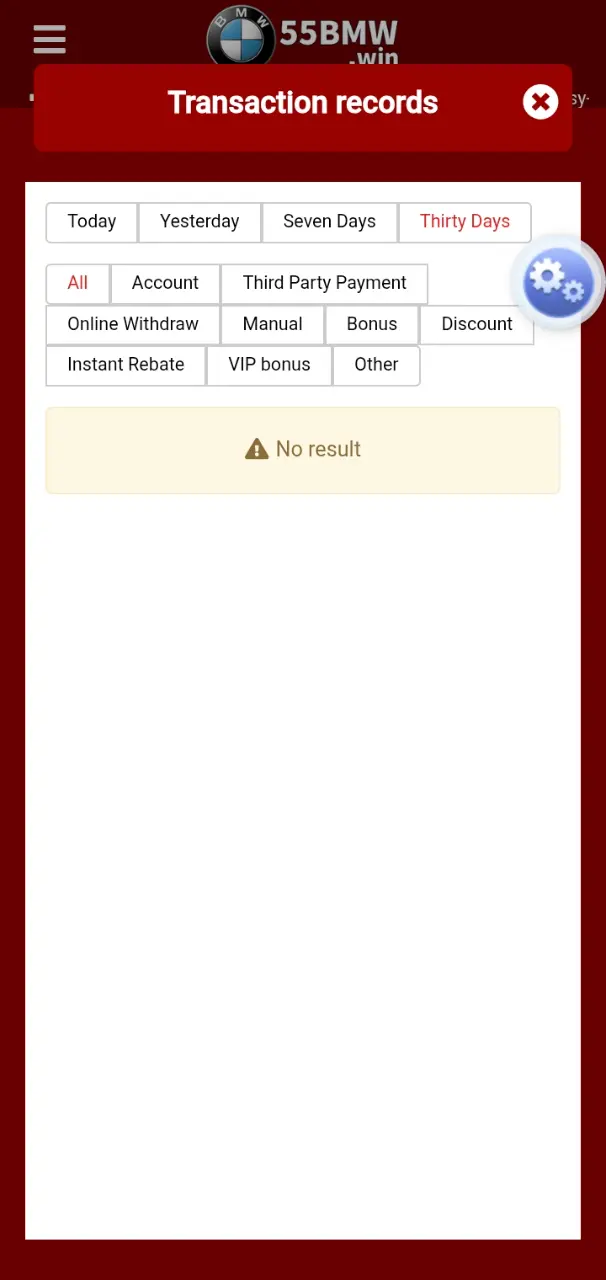Show Discount transactions
This screenshot has height=1280, width=606.
pyautogui.click(x=477, y=324)
